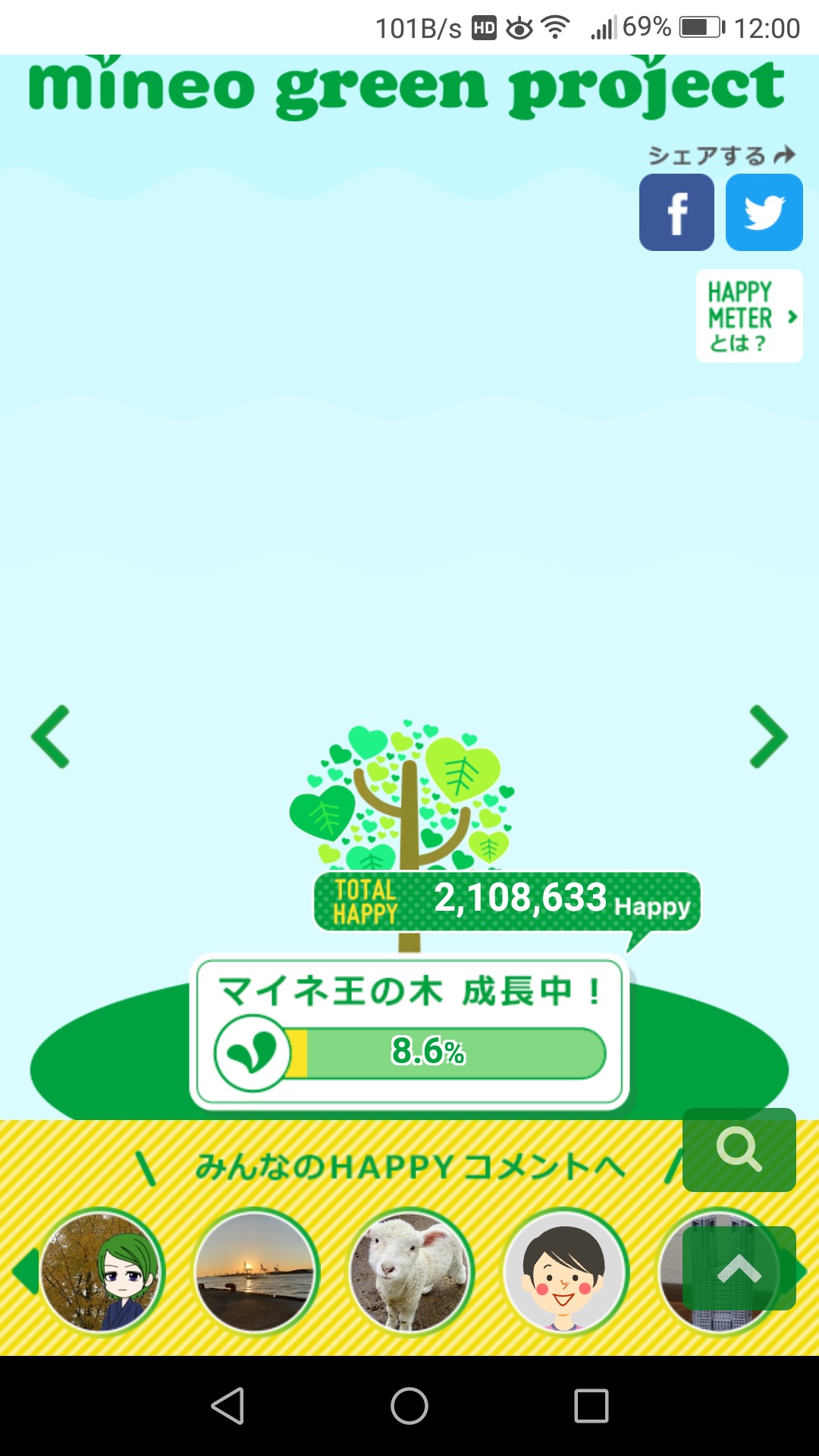Show earlier avatars with left triangle arrow
Screen dimensions: 819x1456
24,1272
